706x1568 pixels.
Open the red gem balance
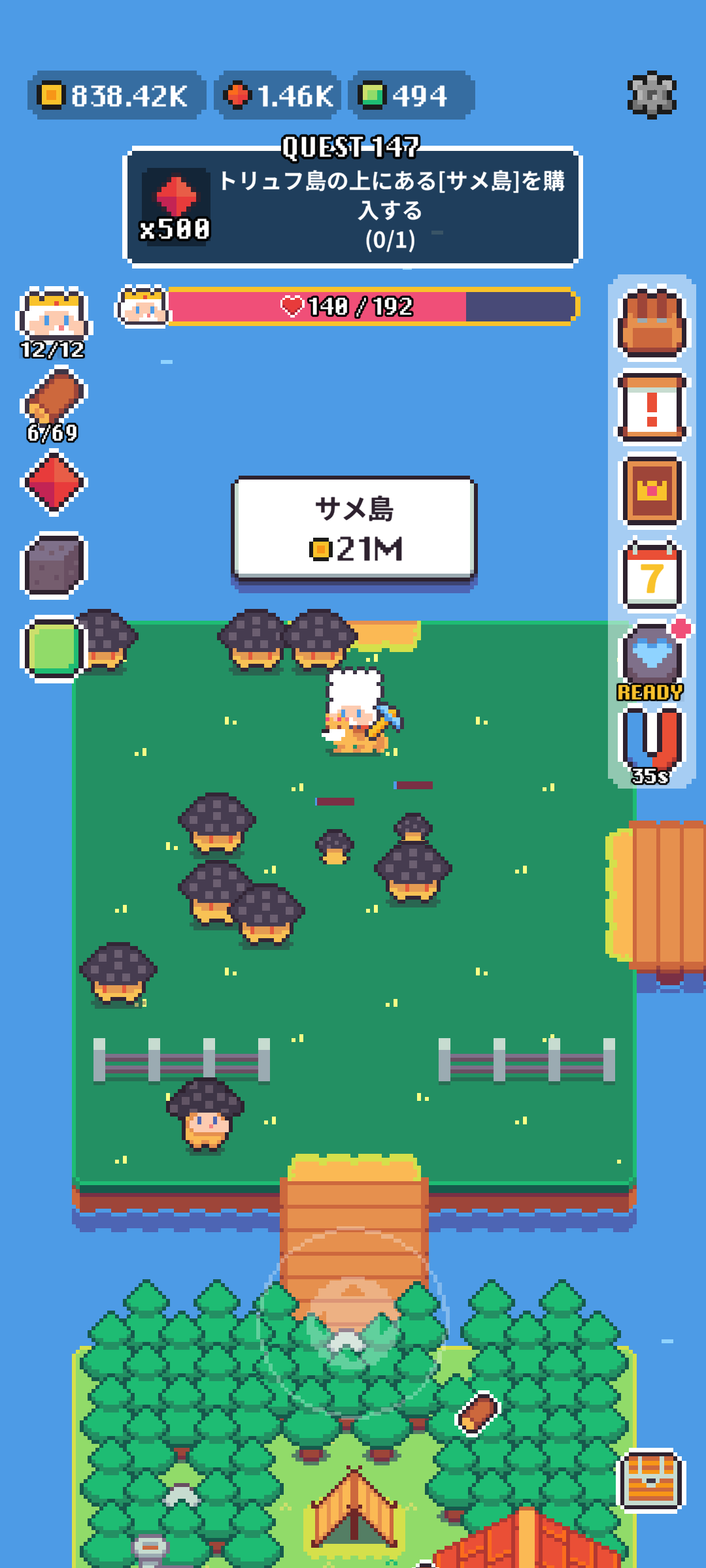tap(278, 95)
